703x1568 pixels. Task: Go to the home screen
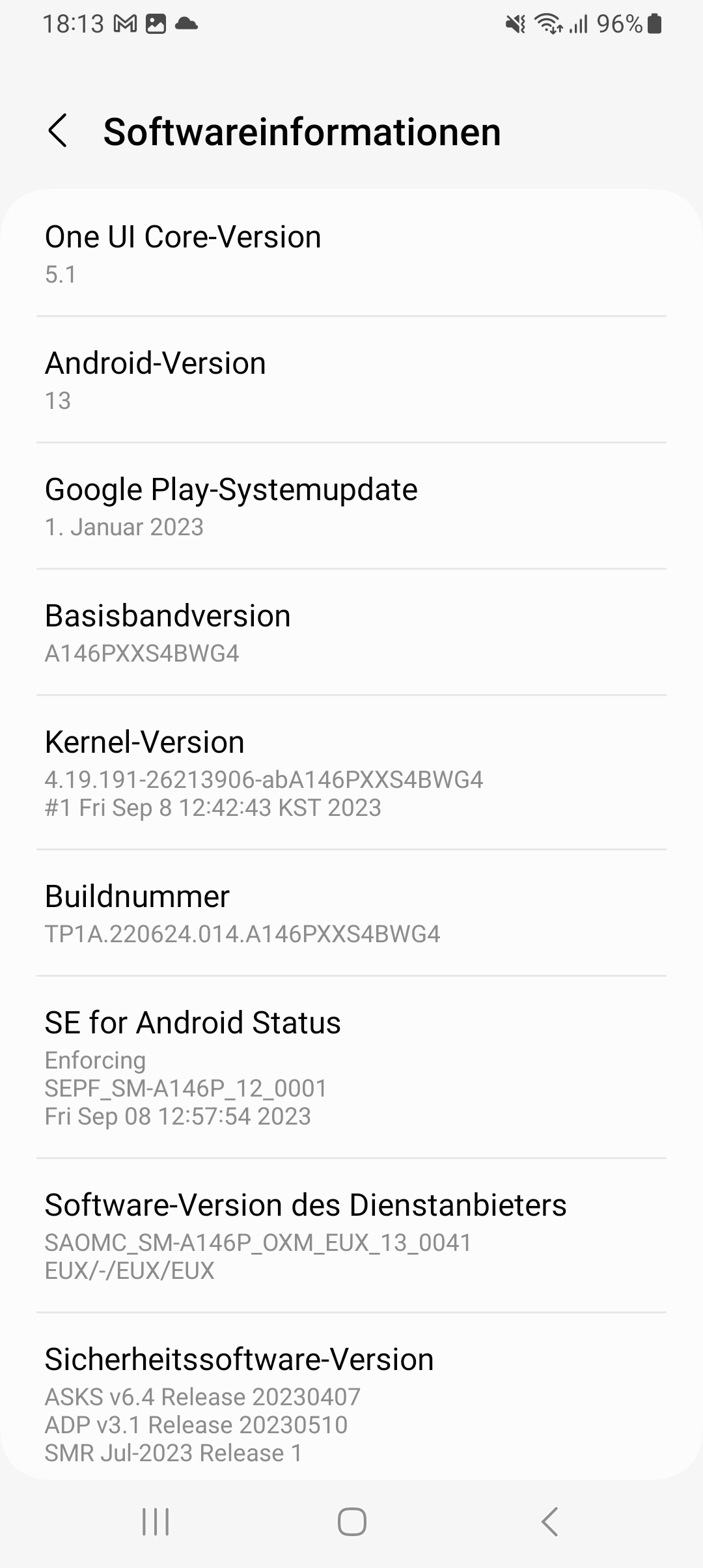[x=351, y=1522]
